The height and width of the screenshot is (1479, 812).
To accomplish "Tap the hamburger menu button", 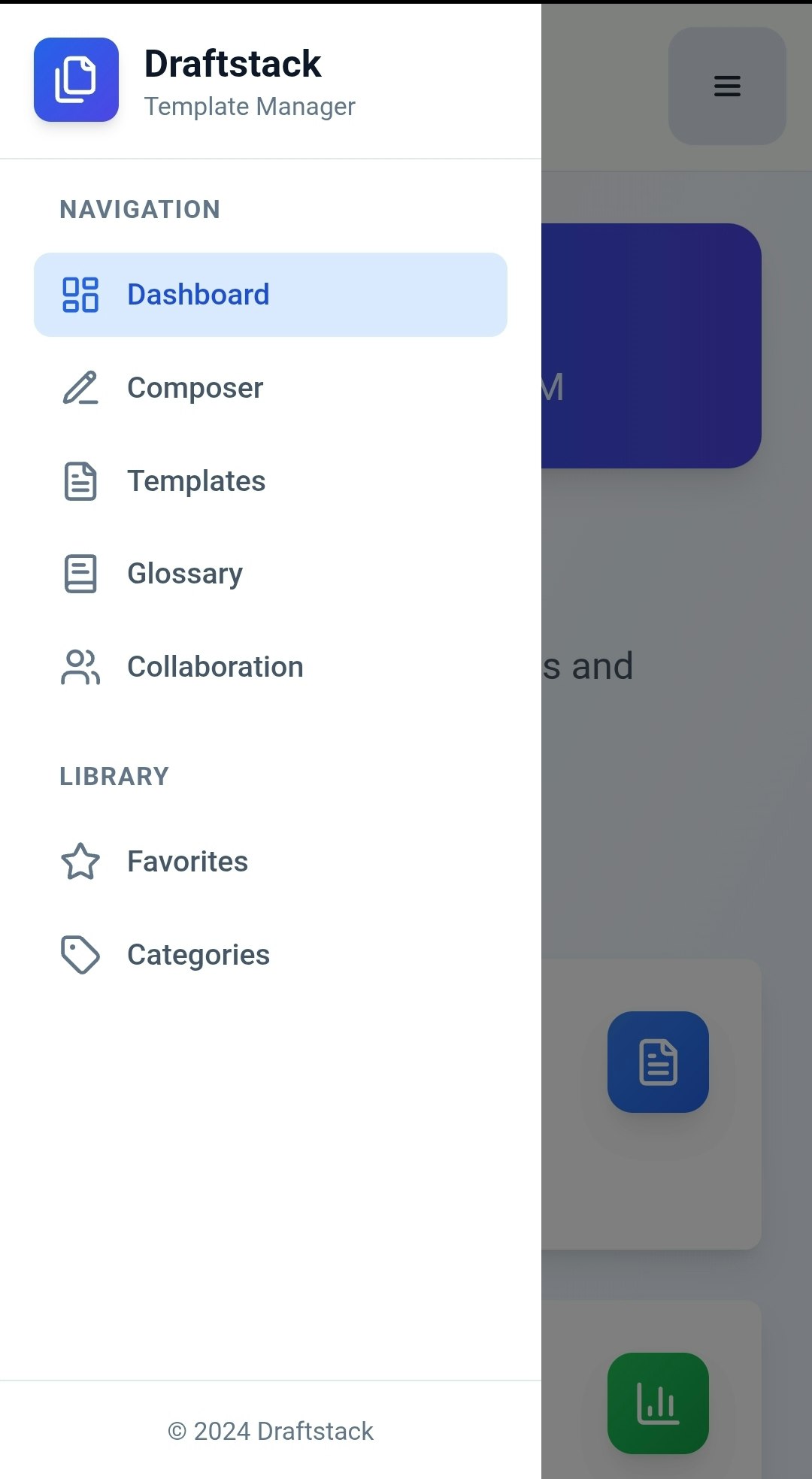I will (726, 86).
